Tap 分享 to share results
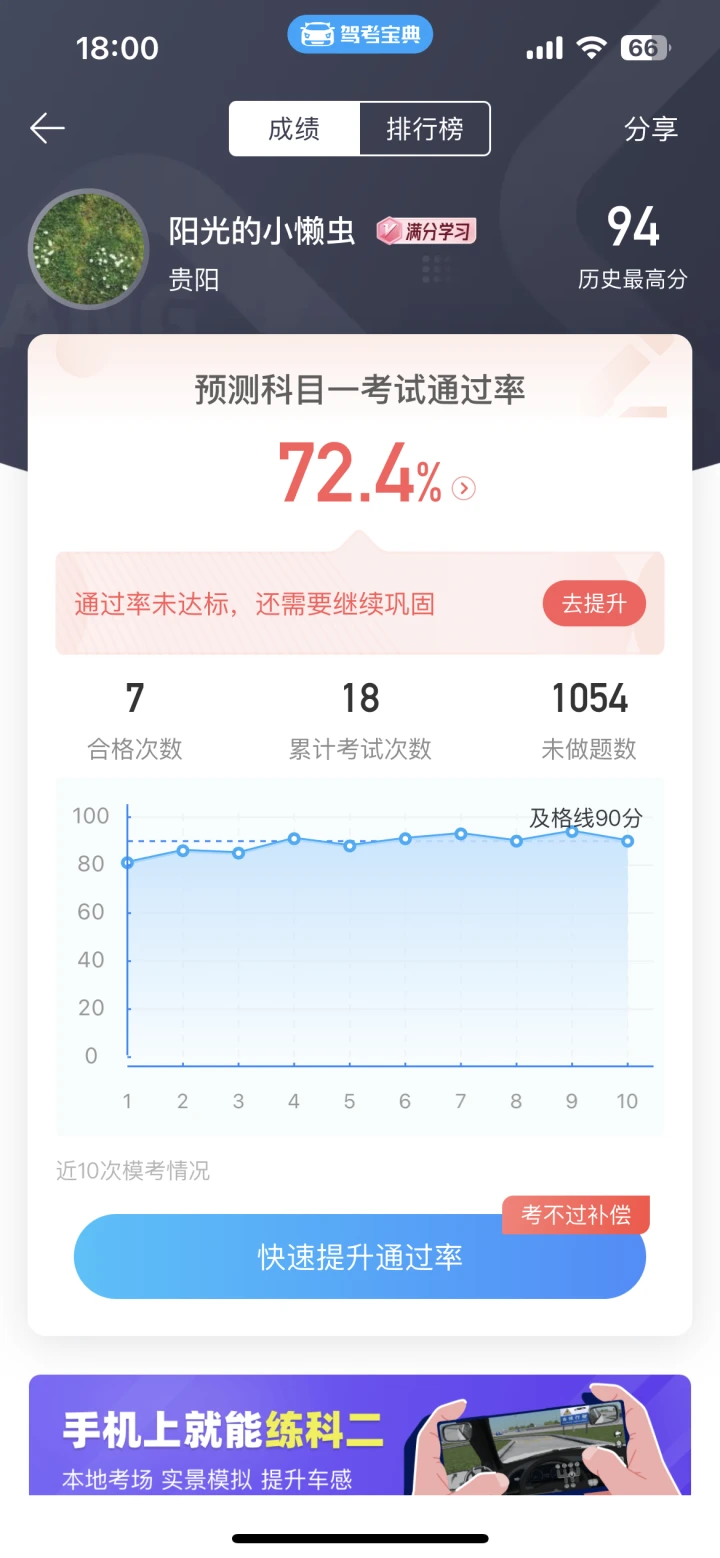 click(651, 129)
